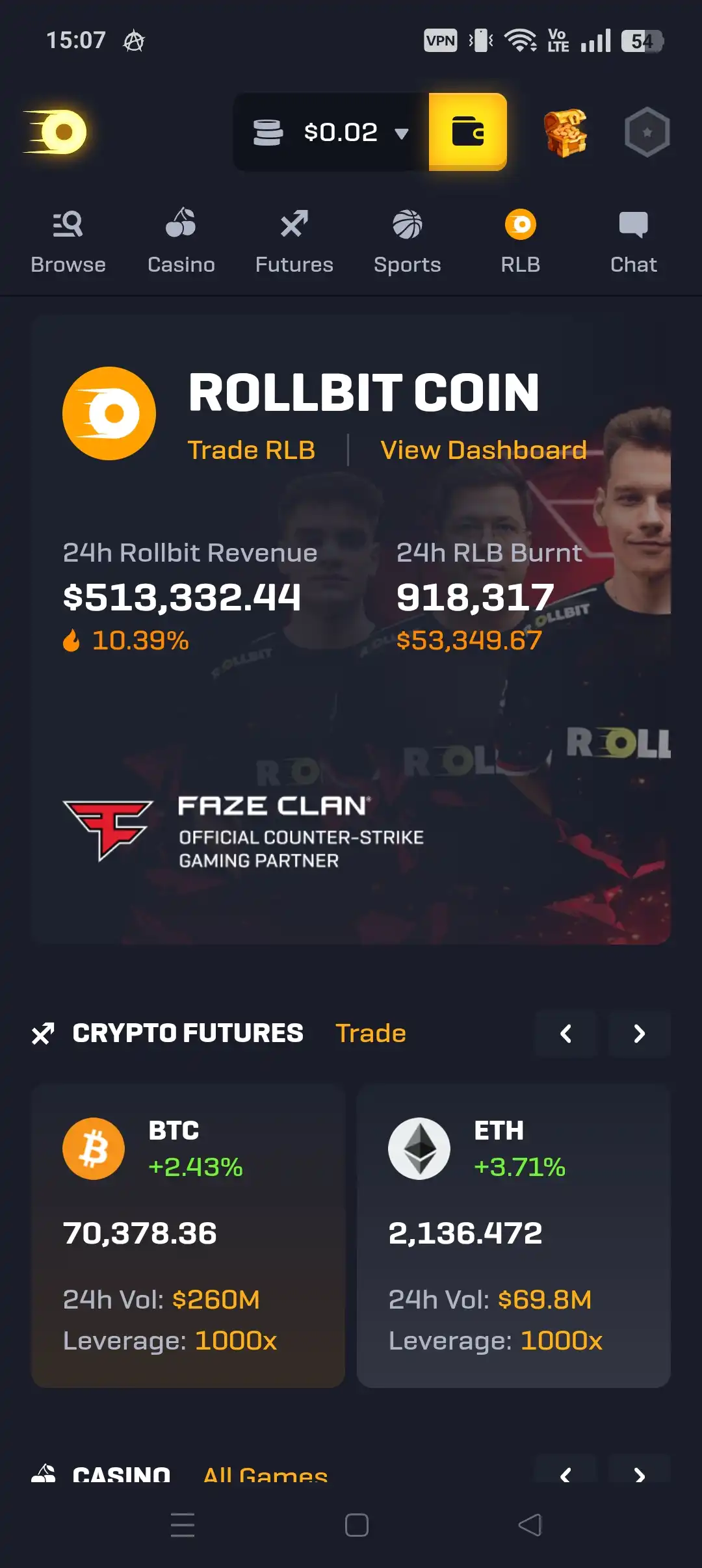702x1568 pixels.
Task: Click the Ethereum logo on ETH card
Action: coord(419,1148)
